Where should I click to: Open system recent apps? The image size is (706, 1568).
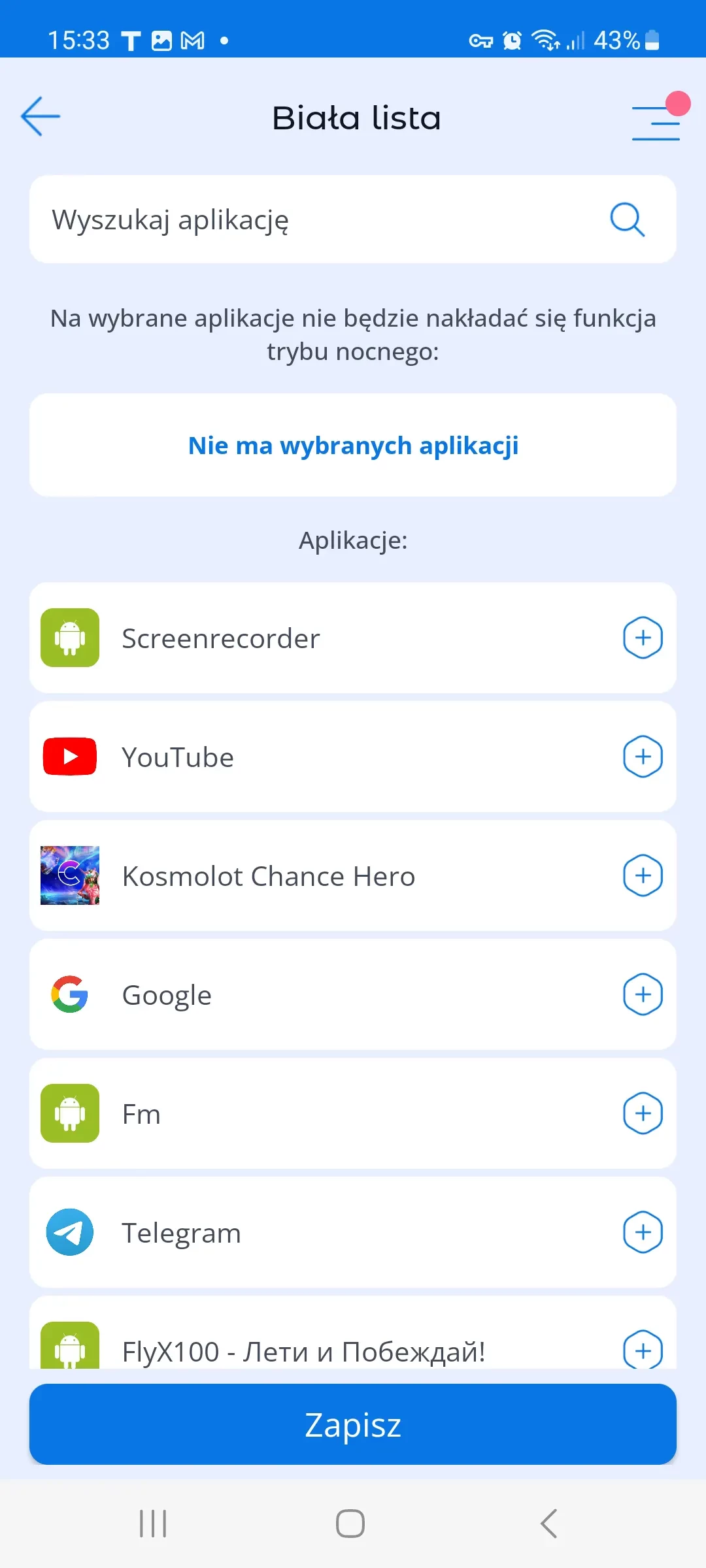(153, 1524)
